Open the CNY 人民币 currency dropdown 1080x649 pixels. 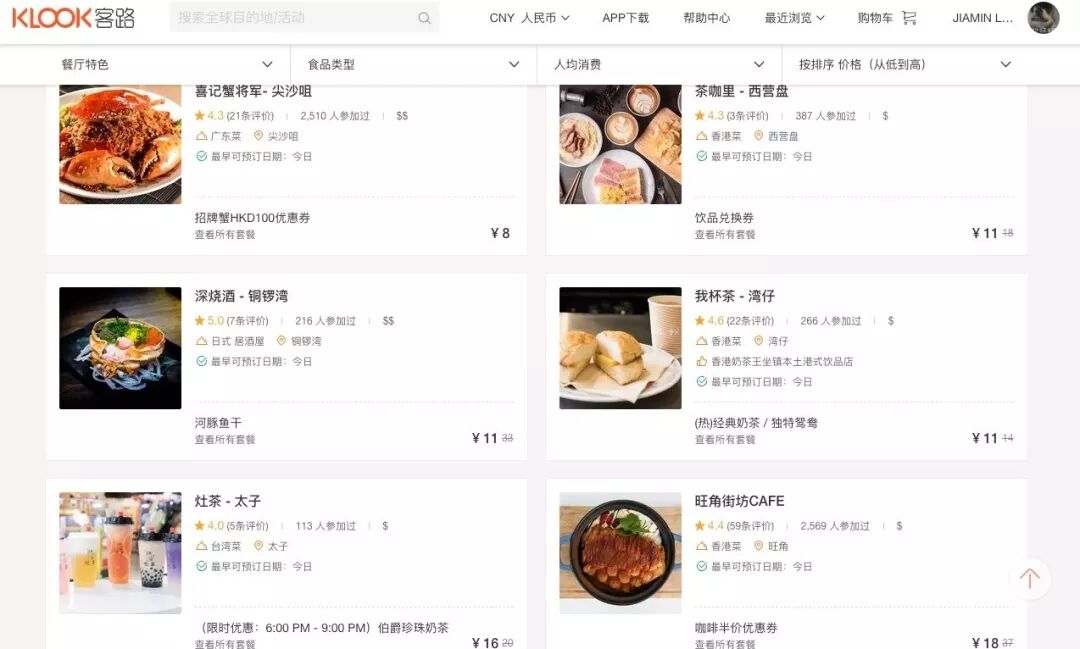529,18
